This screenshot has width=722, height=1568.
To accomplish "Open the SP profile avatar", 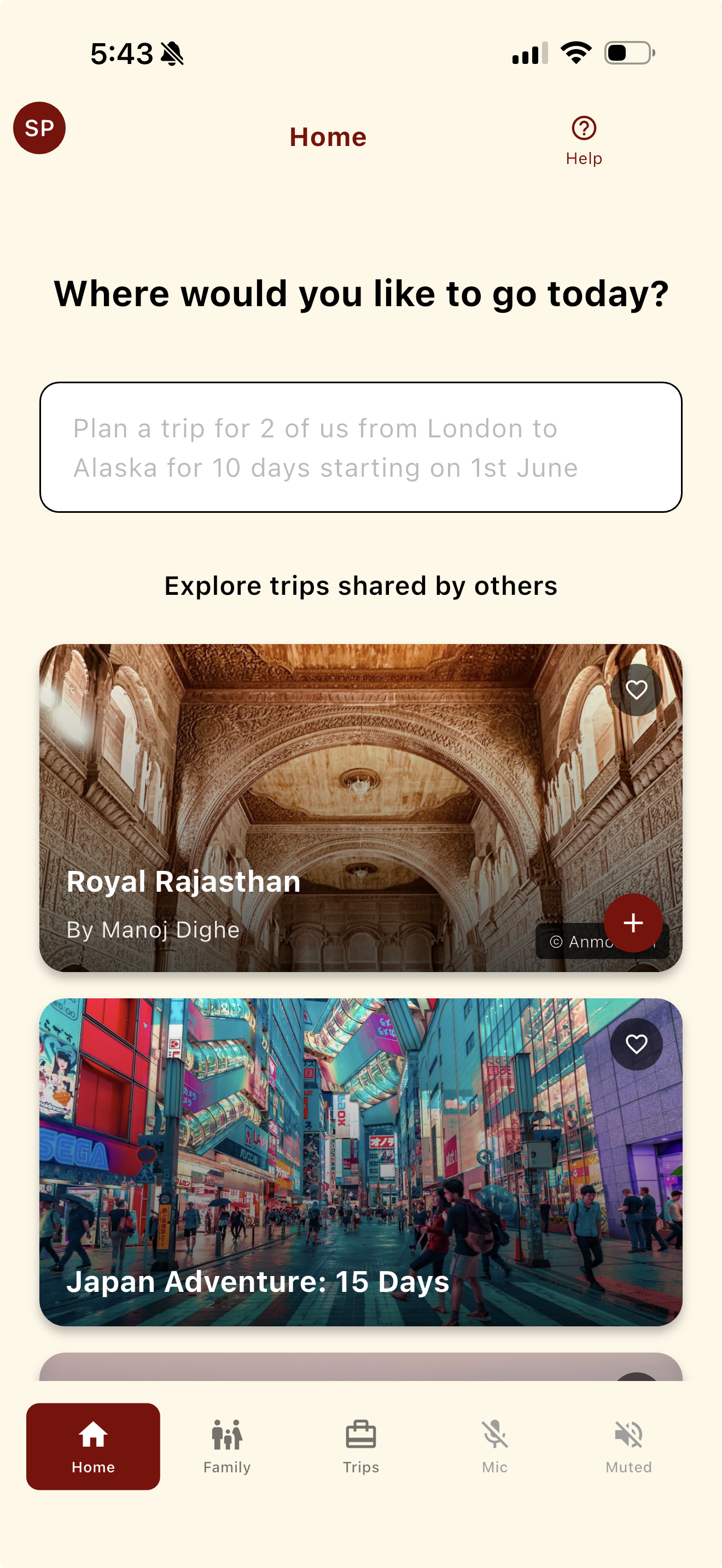I will click(39, 128).
